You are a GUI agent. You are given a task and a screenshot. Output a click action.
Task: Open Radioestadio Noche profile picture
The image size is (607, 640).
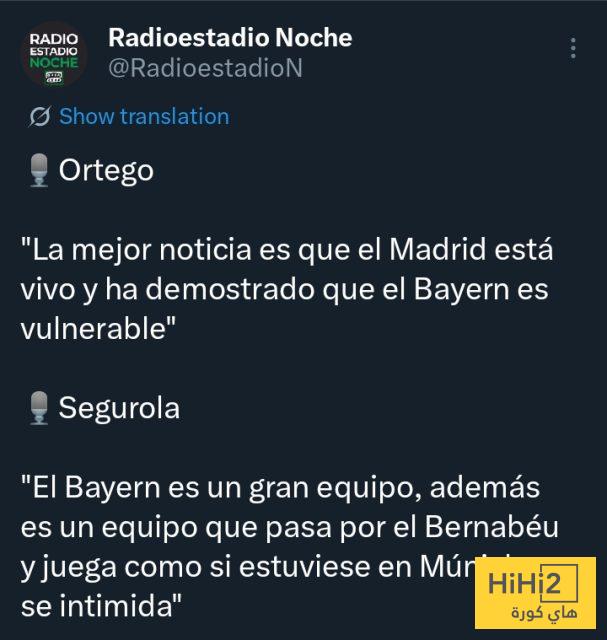(x=54, y=54)
